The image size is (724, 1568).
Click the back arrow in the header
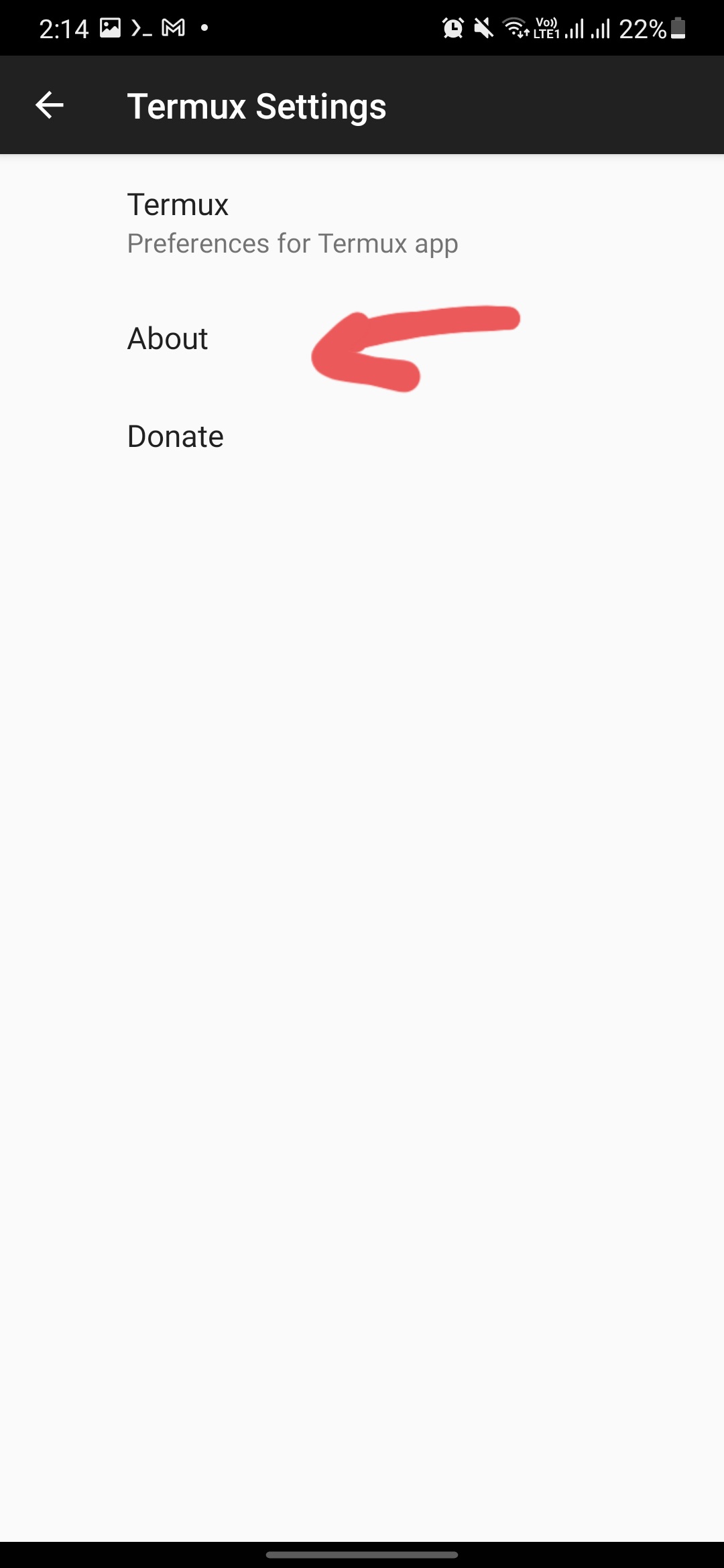pos(48,105)
